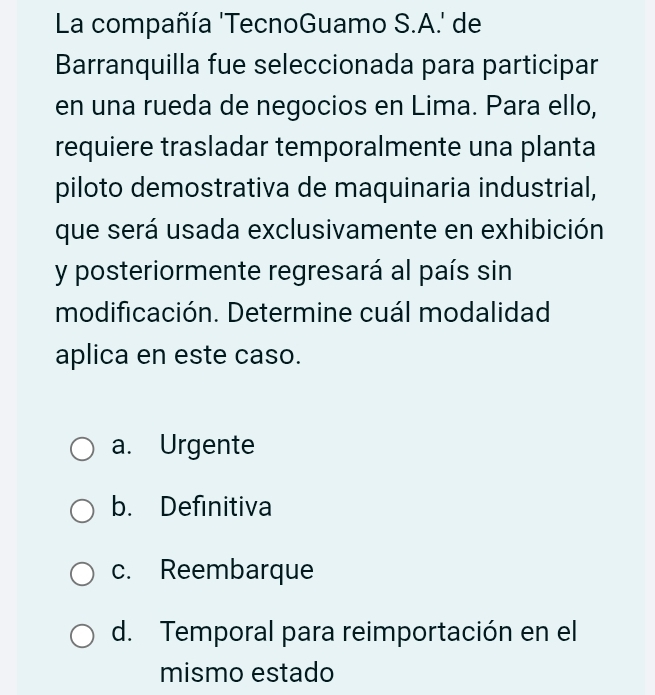The image size is (655, 695).
Task: Pick option d. Temporal para reimportación
Action: click(x=83, y=636)
